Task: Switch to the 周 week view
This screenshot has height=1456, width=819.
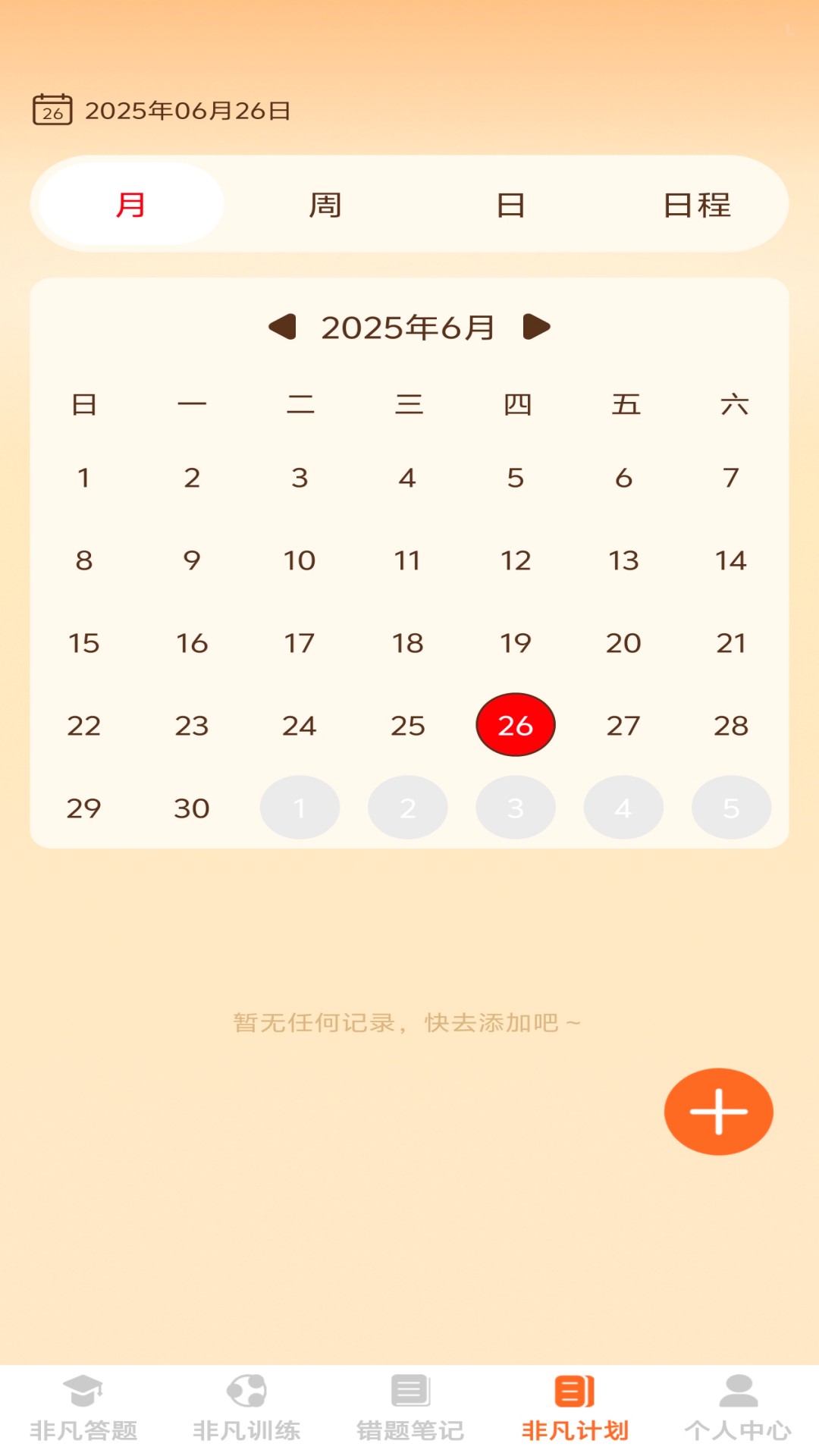Action: click(325, 205)
